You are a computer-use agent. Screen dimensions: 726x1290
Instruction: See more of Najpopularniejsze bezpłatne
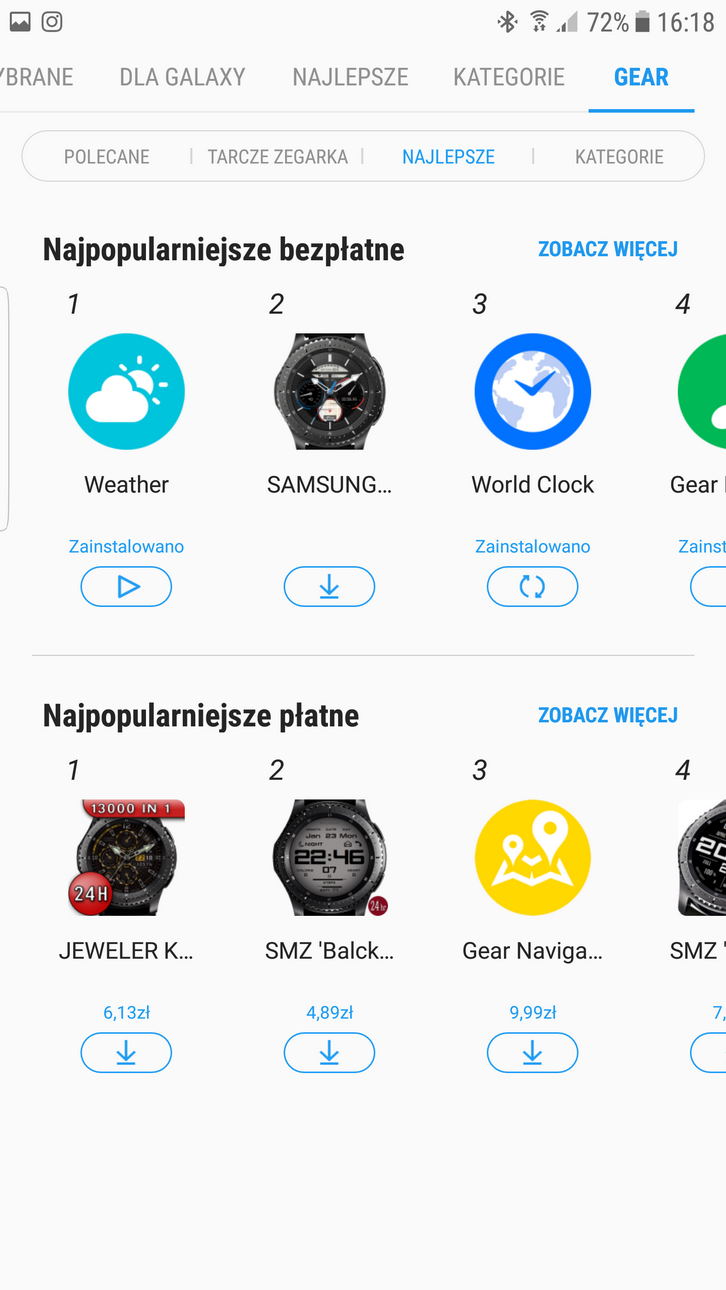pos(607,249)
